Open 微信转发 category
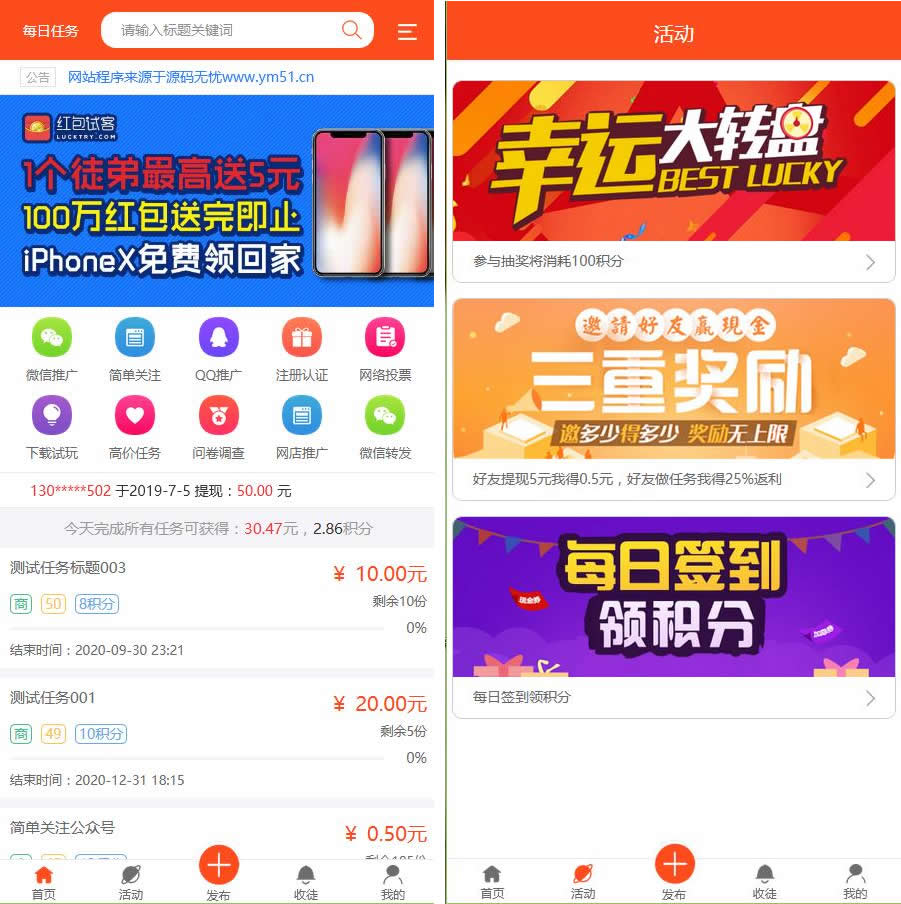Image resolution: width=901 pixels, height=904 pixels. 385,427
